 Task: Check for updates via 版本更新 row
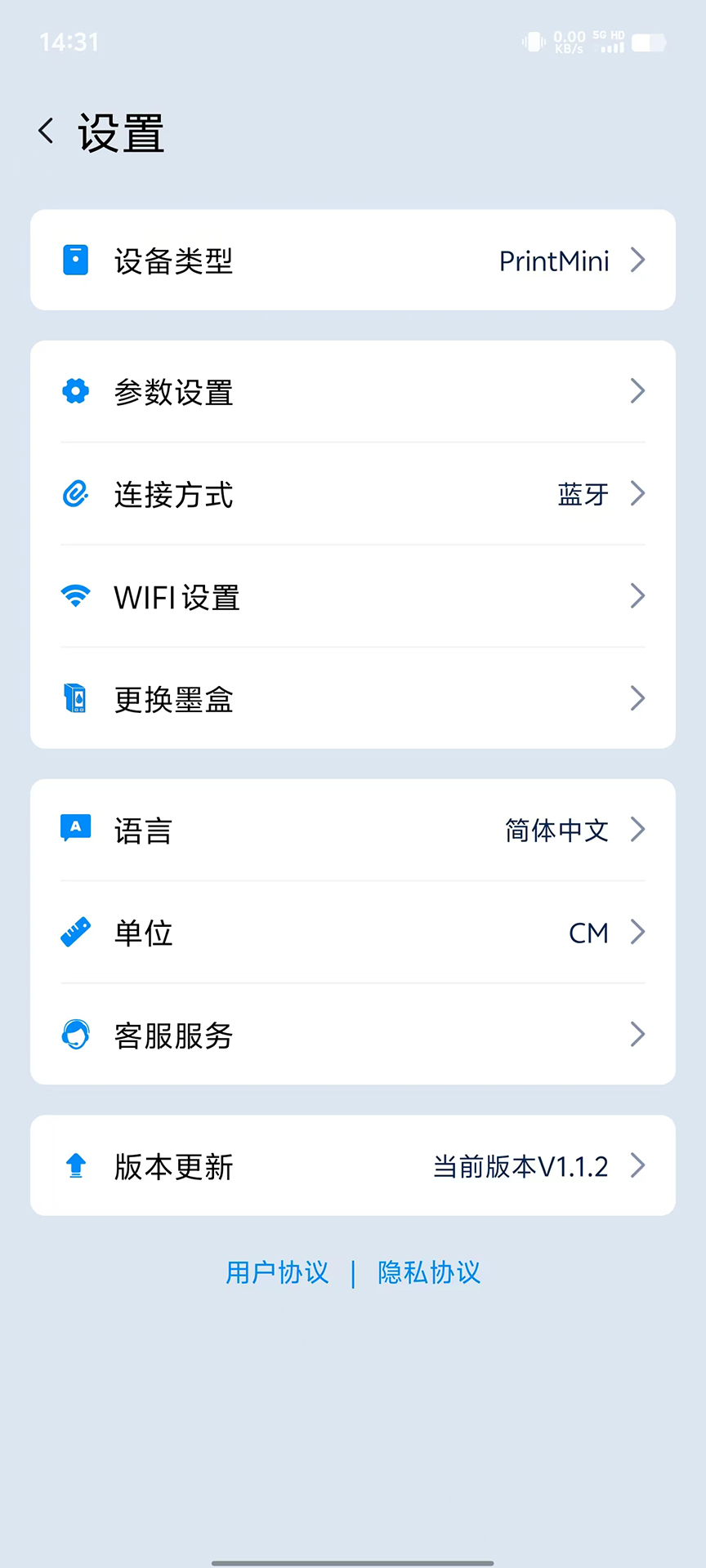[351, 1165]
